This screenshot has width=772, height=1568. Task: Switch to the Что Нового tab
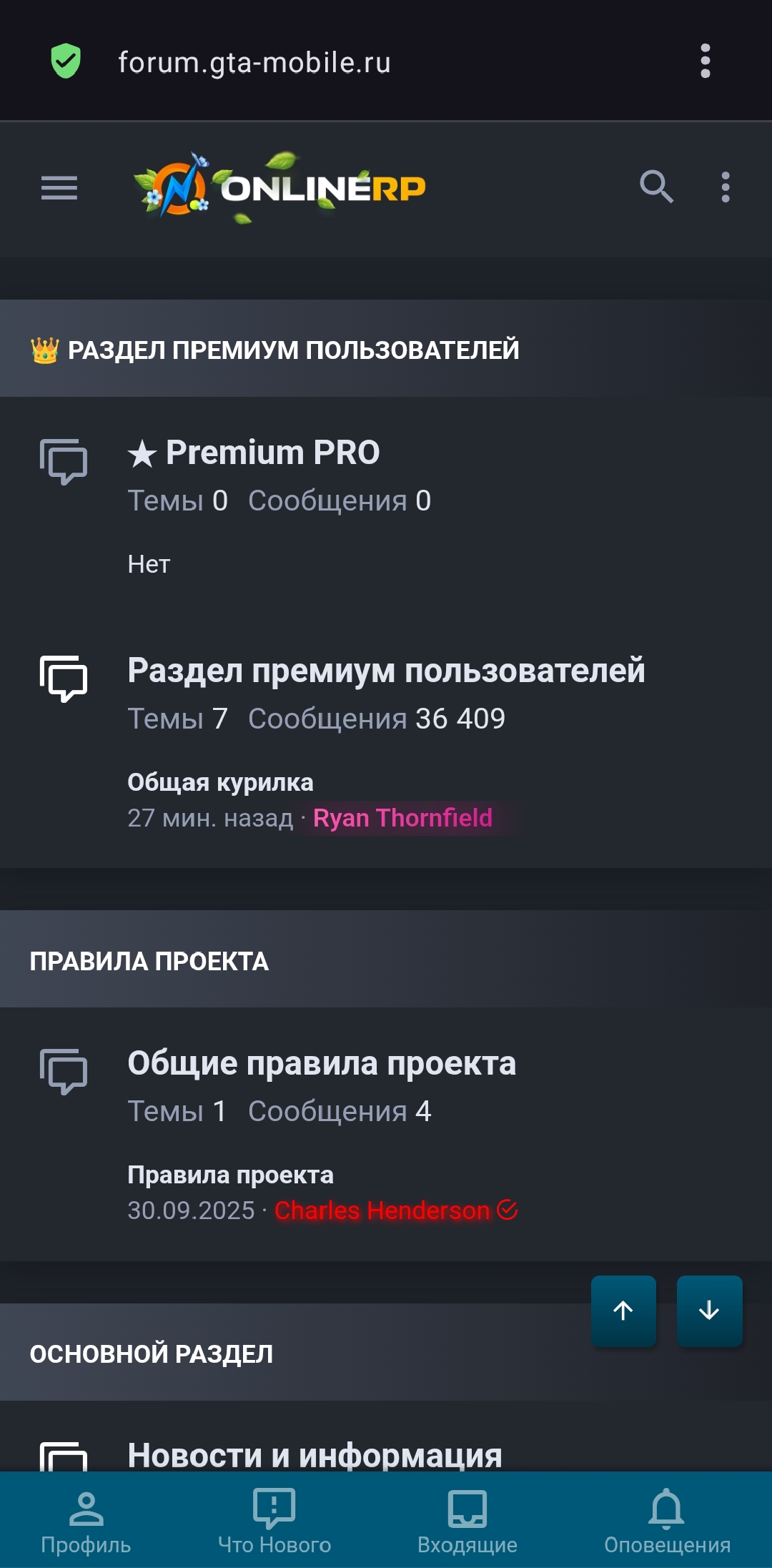274,1521
